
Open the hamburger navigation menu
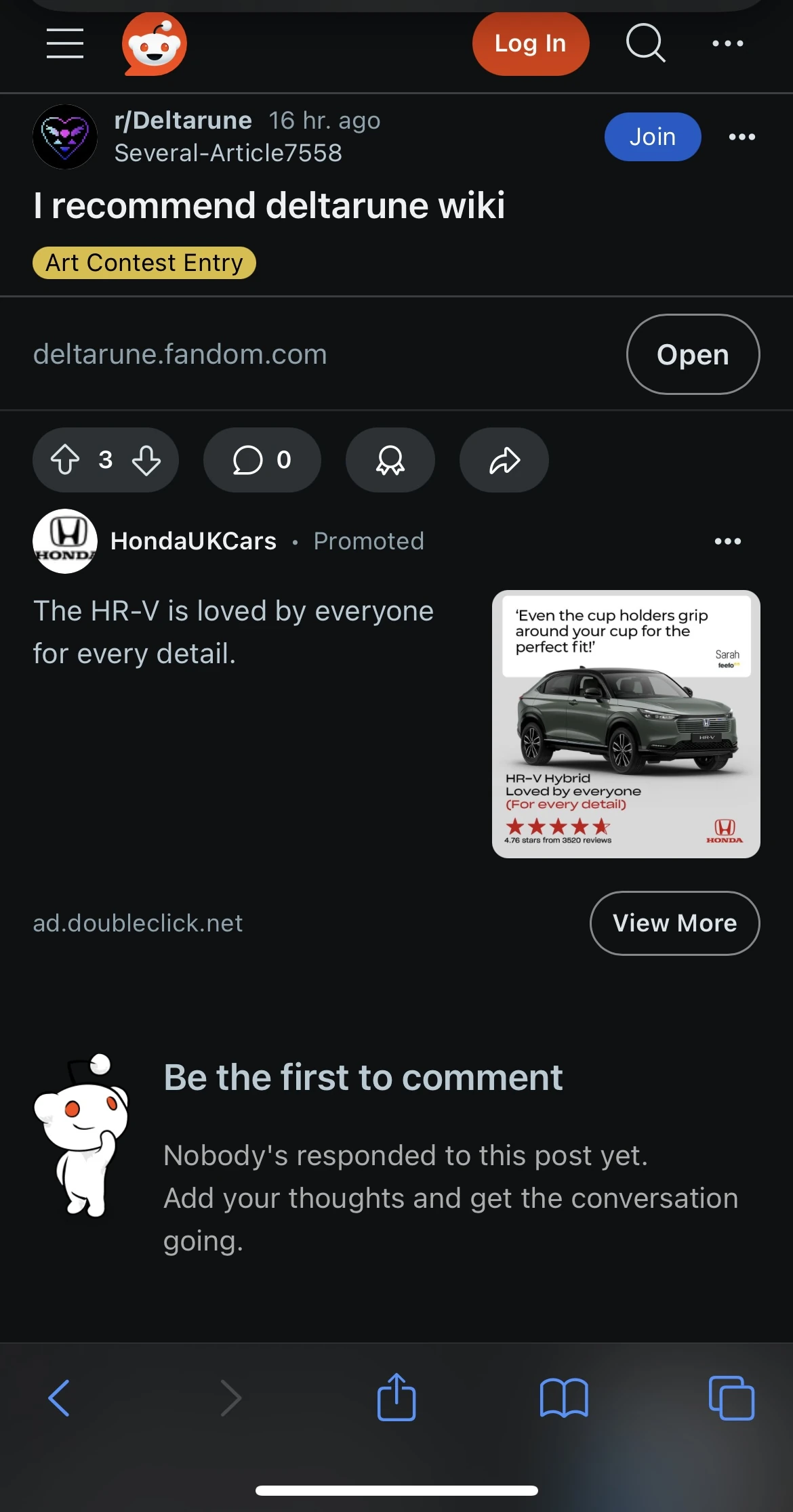(x=65, y=43)
